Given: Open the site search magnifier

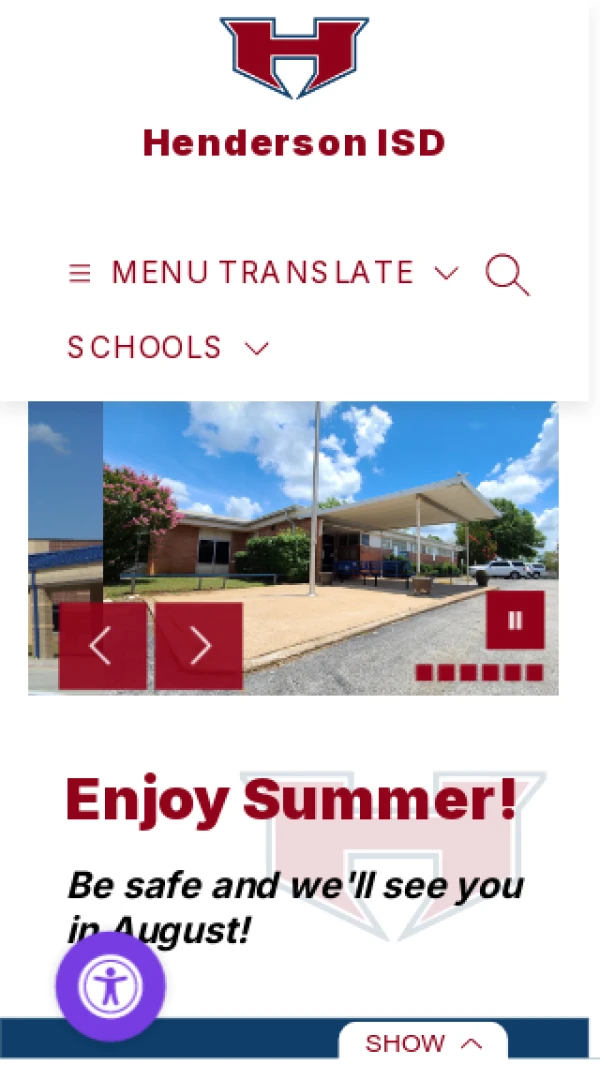Looking at the screenshot, I should 507,274.
